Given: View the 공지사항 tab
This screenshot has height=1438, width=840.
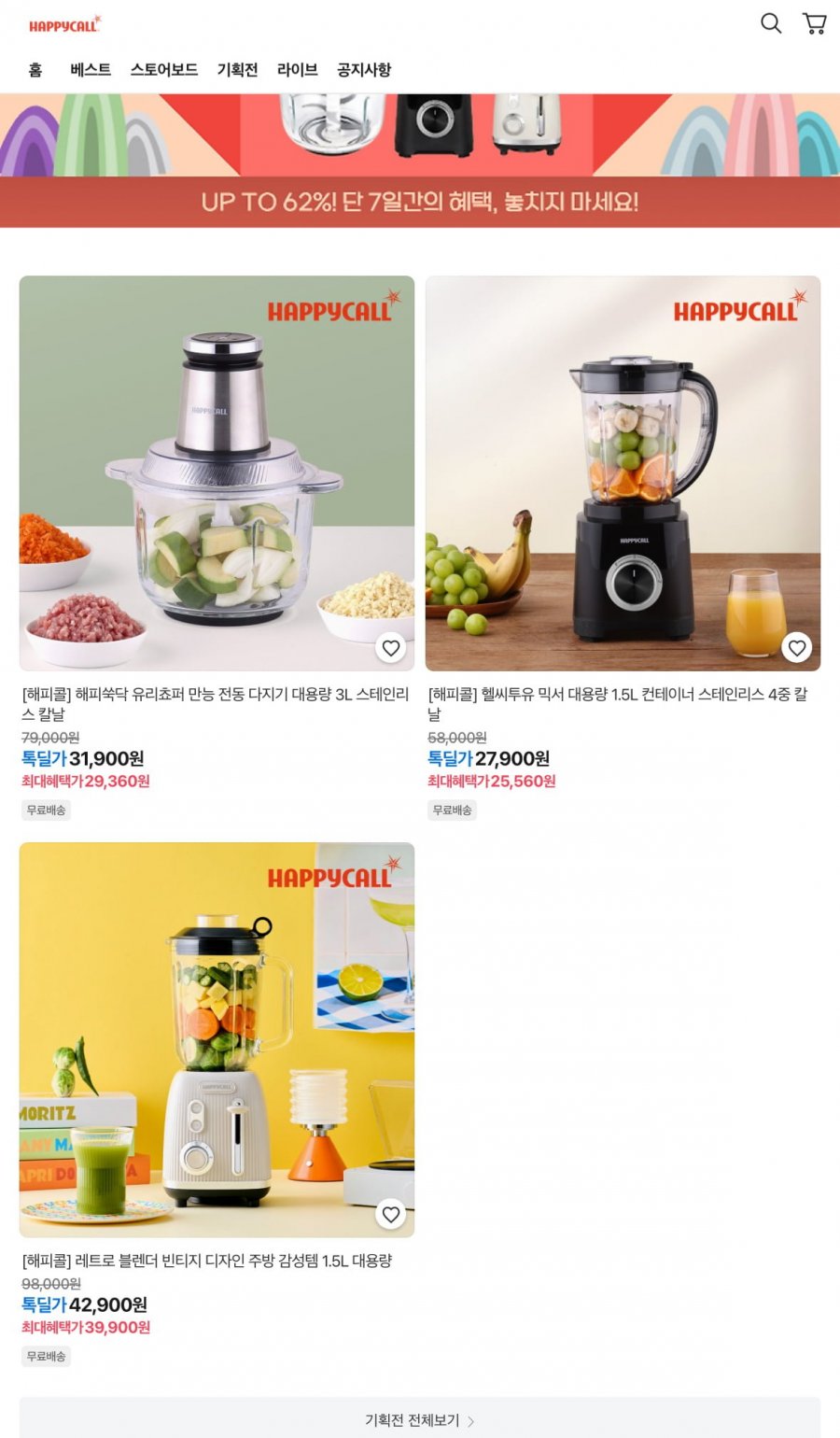Looking at the screenshot, I should (x=364, y=70).
